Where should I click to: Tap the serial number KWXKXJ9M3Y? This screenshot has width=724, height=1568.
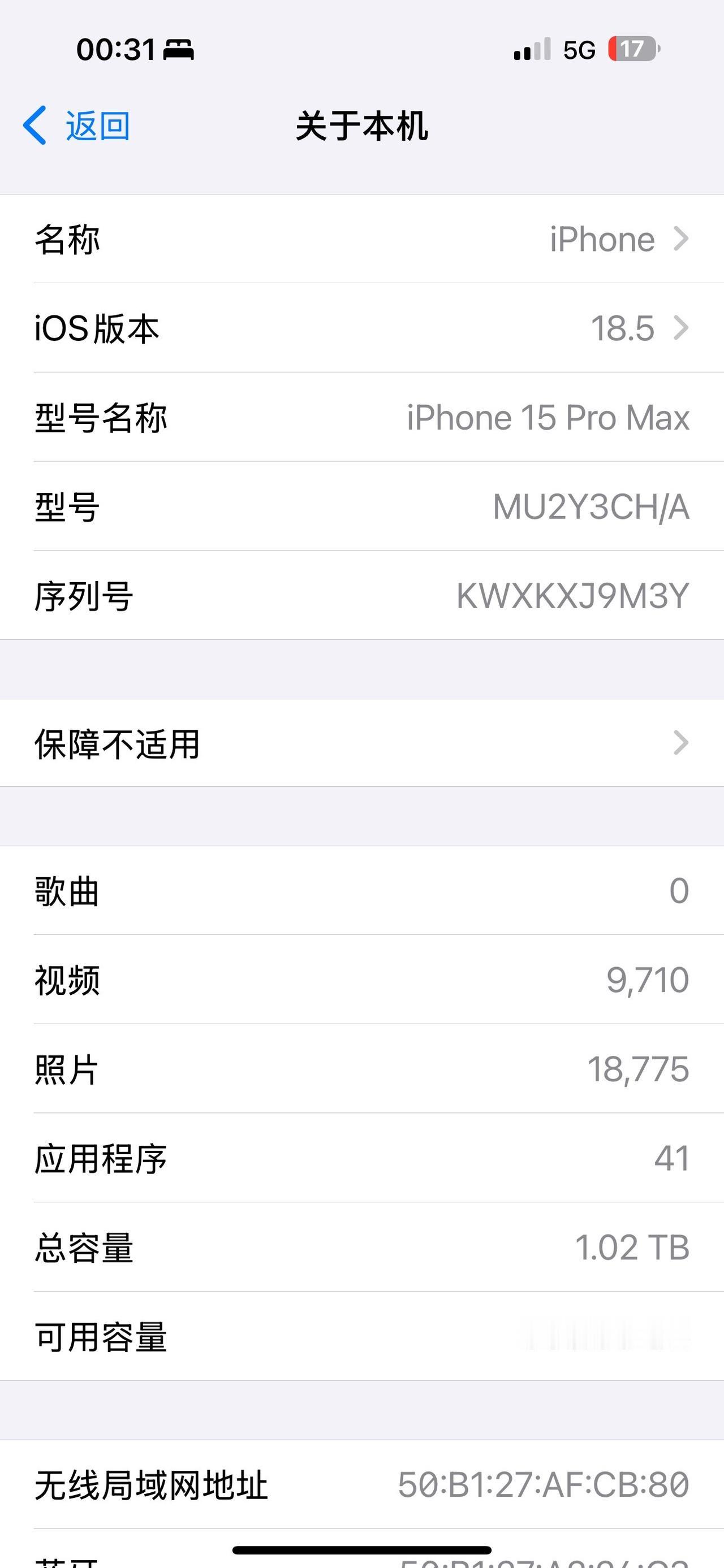tap(572, 596)
